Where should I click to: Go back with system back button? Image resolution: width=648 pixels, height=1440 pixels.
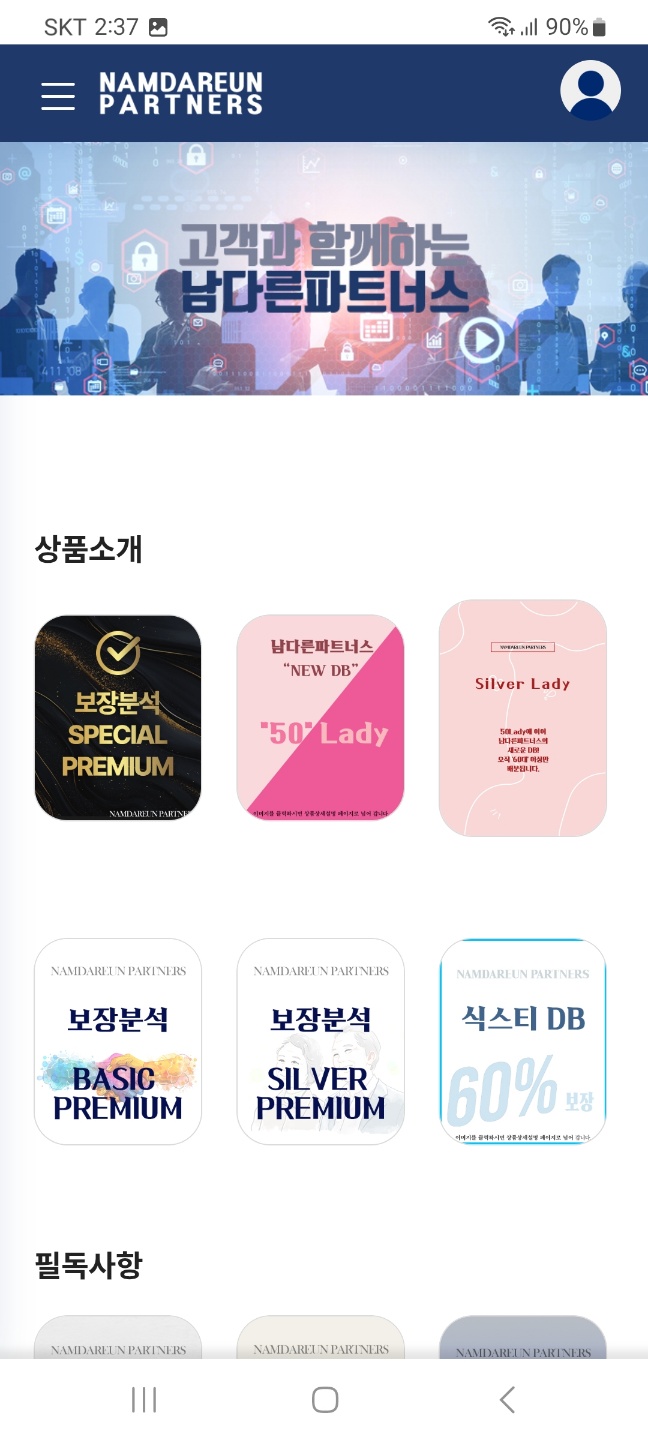pos(507,1400)
